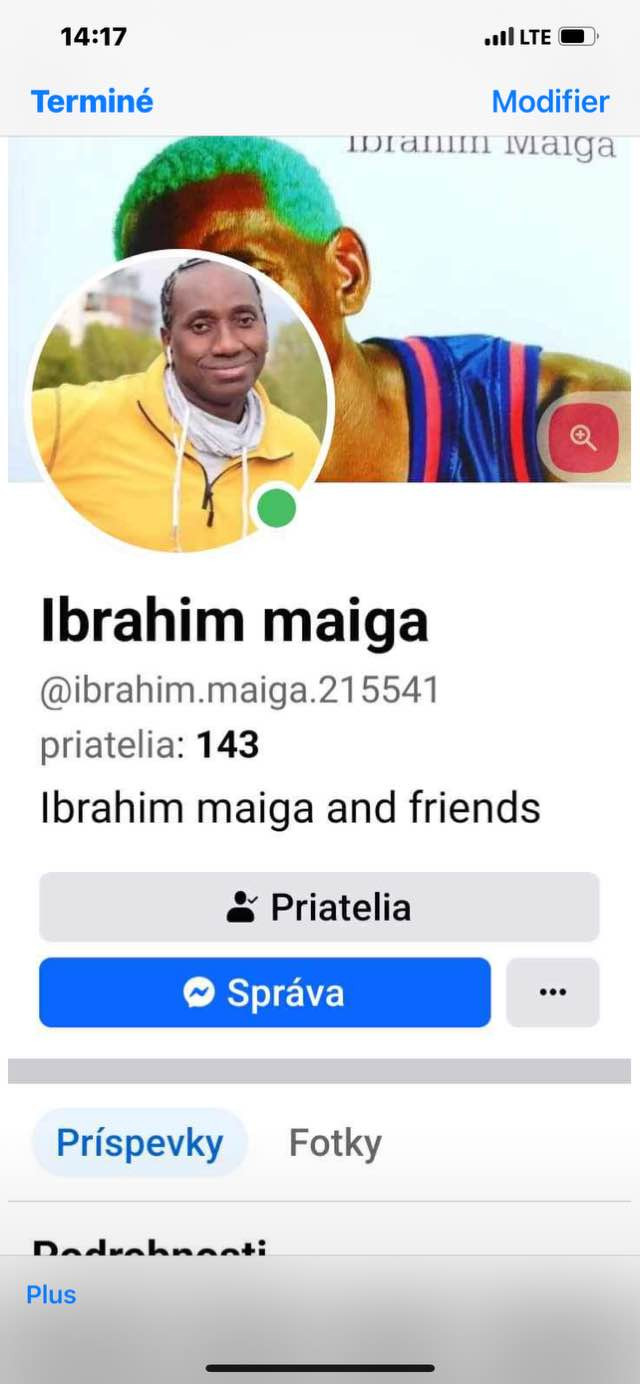Image resolution: width=640 pixels, height=1384 pixels.
Task: Open the Priatelia friends button
Action: pyautogui.click(x=319, y=907)
